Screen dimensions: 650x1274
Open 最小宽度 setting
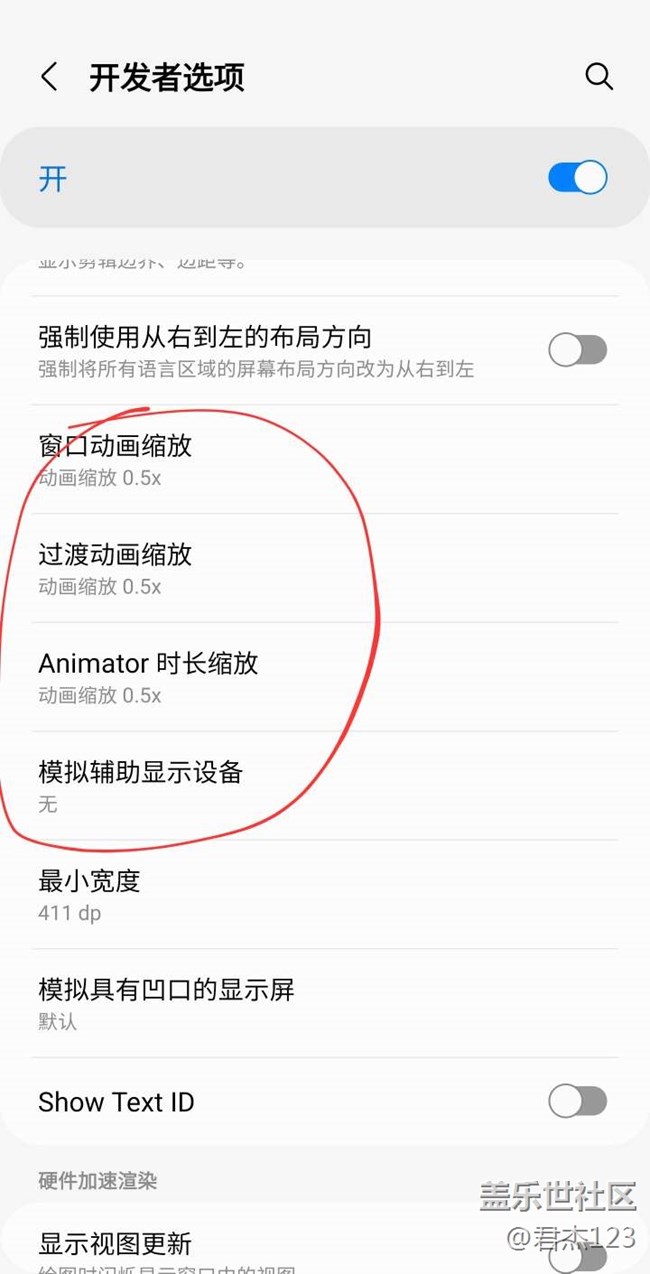point(325,896)
